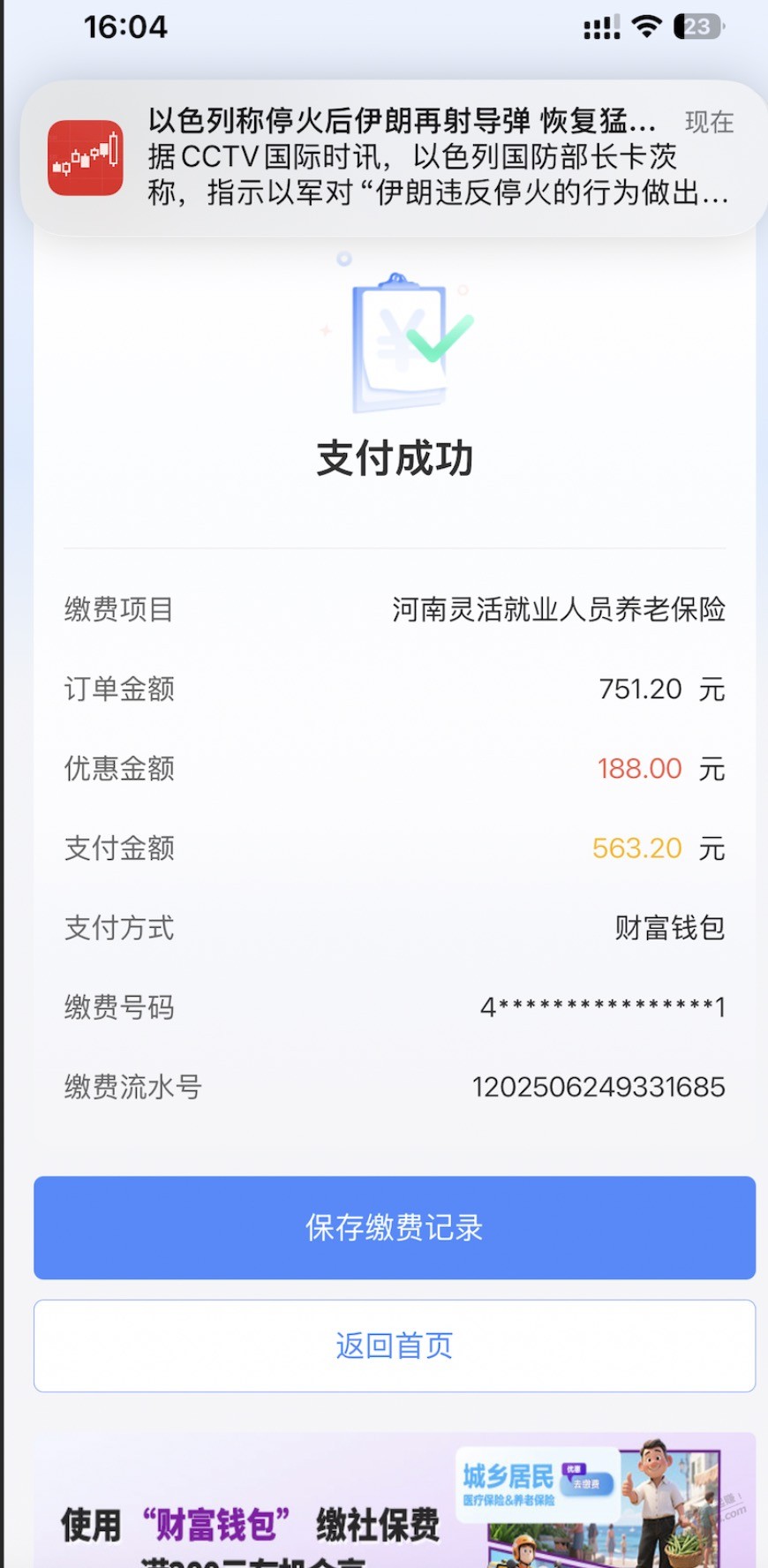This screenshot has width=768, height=1568.
Task: Tap 保存缴费记录 button
Action: point(395,1227)
